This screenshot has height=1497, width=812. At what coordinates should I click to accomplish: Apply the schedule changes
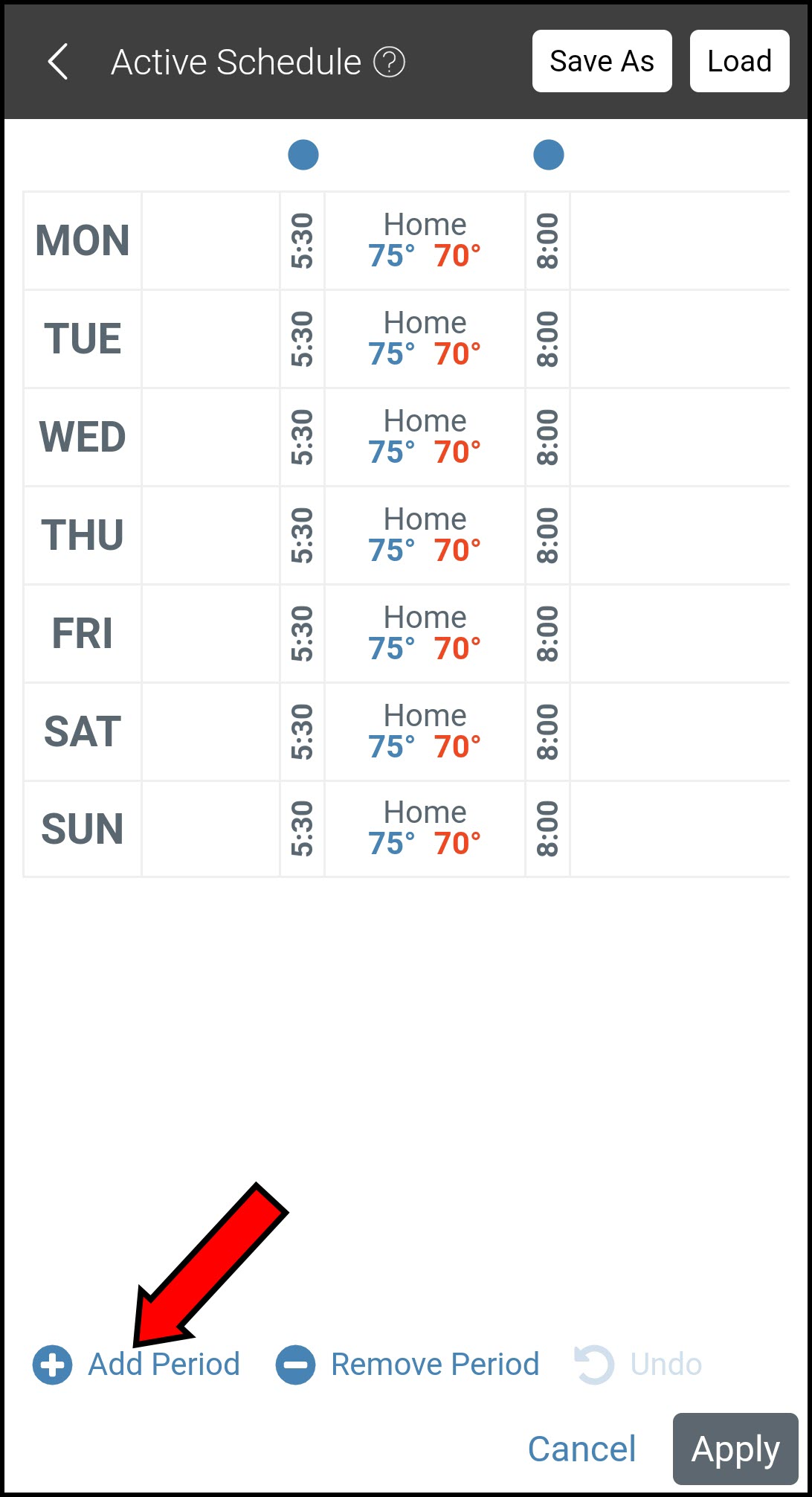tap(735, 1449)
